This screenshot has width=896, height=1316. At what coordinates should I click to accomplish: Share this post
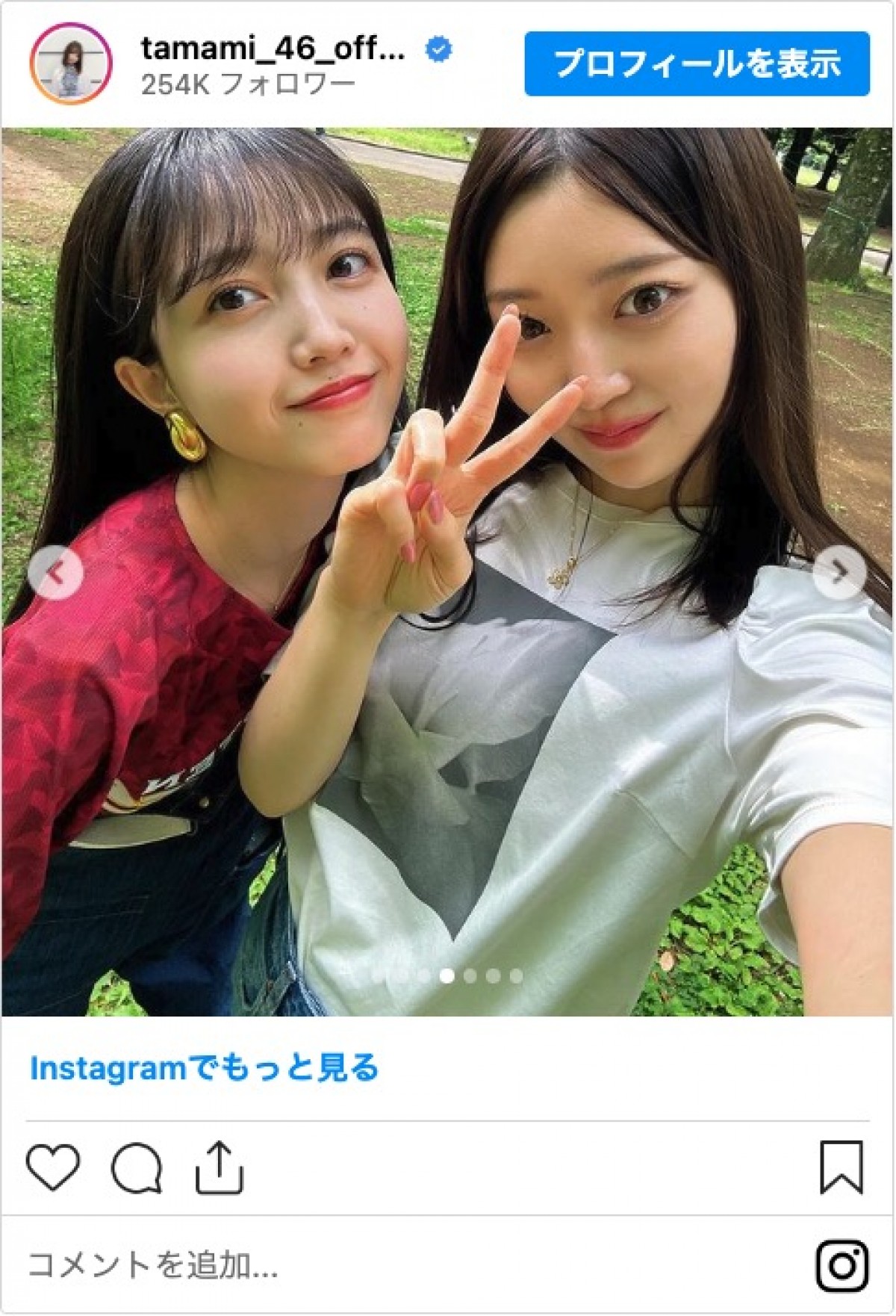(x=220, y=1167)
